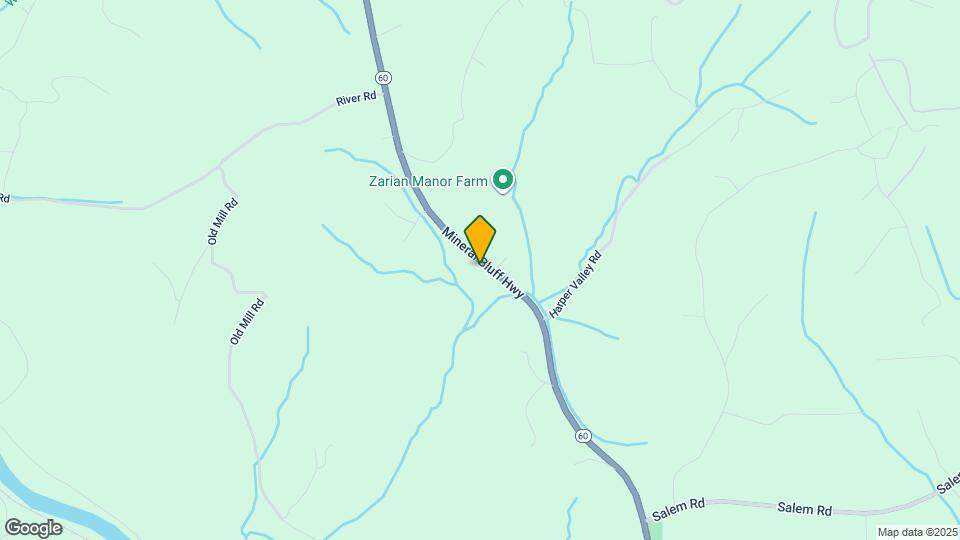Tap the orange location marker on the map
Screen dimensions: 960x540
pos(480,238)
